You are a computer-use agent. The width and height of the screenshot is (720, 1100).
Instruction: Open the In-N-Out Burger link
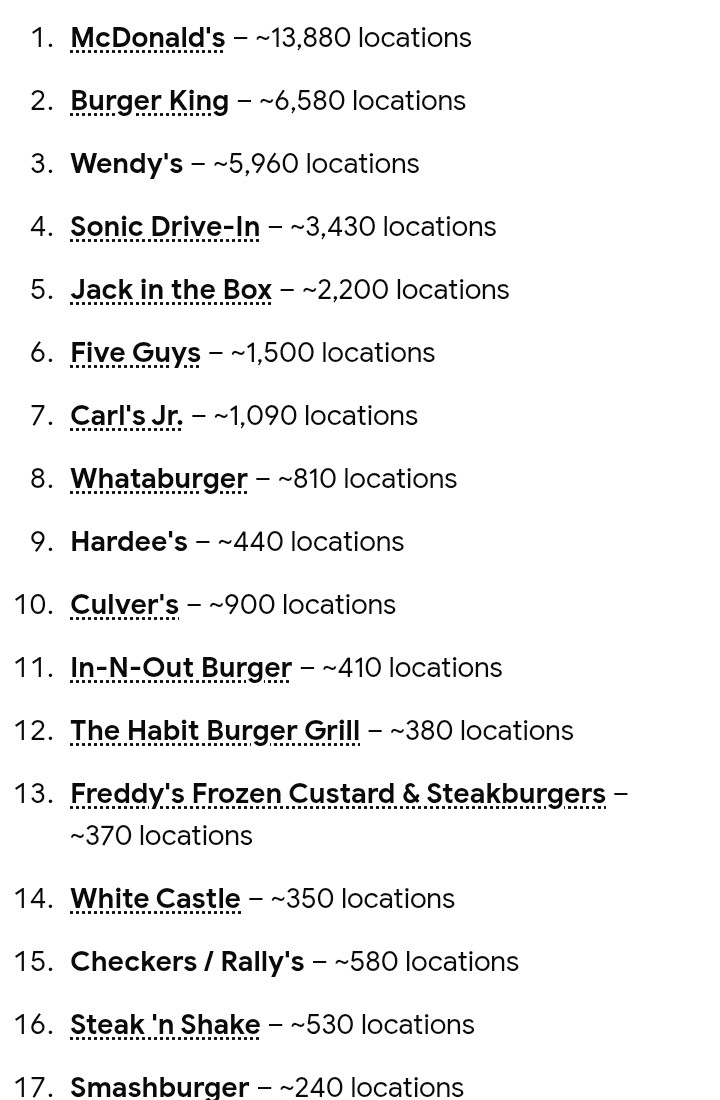[x=181, y=669]
